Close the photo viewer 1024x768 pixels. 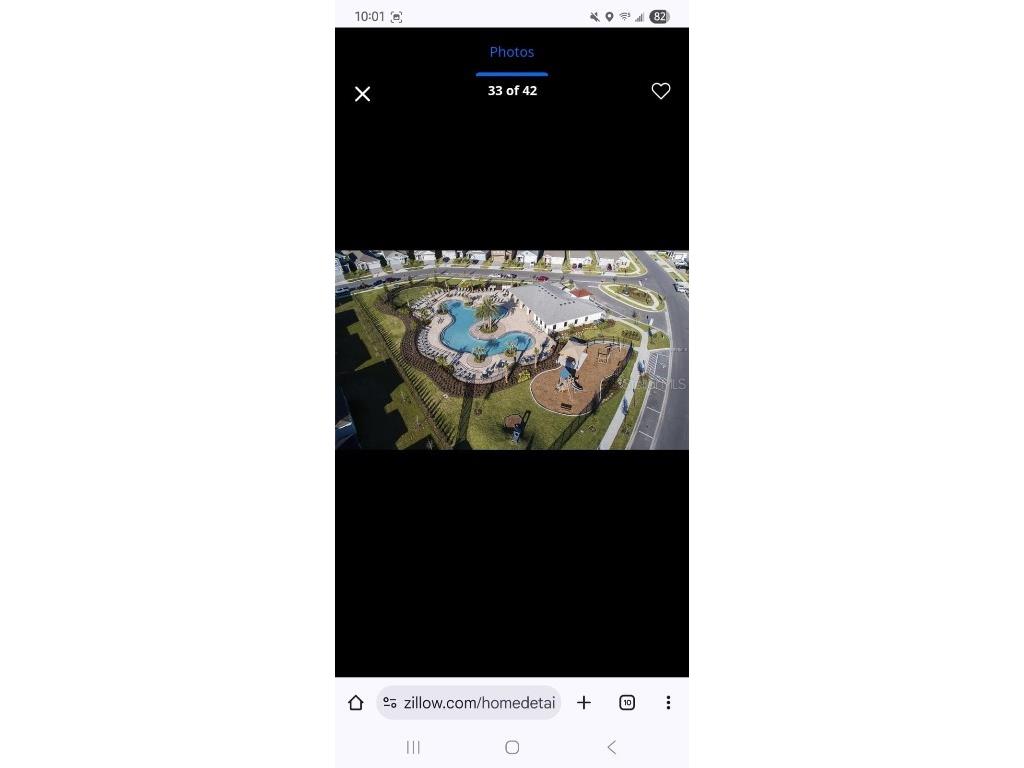362,94
